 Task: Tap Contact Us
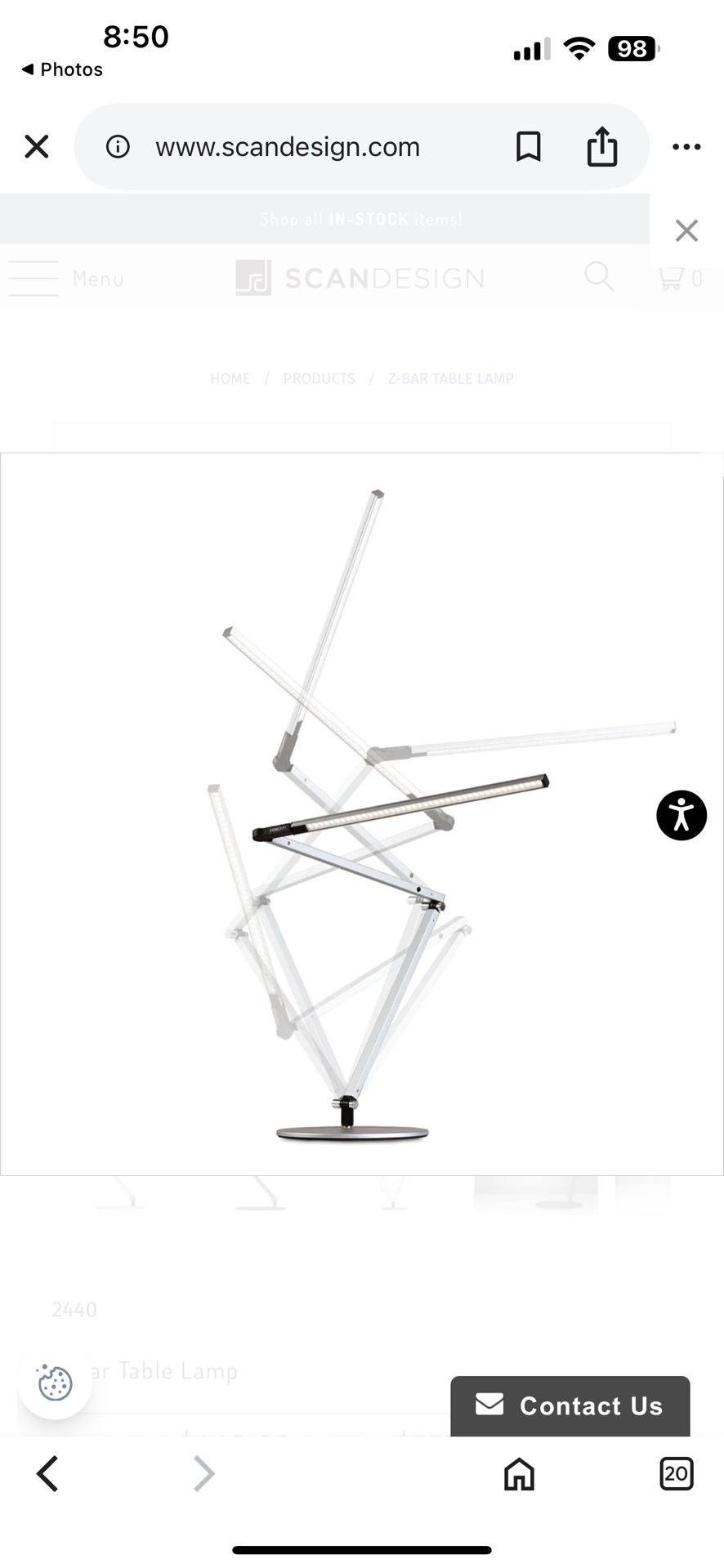[570, 1405]
